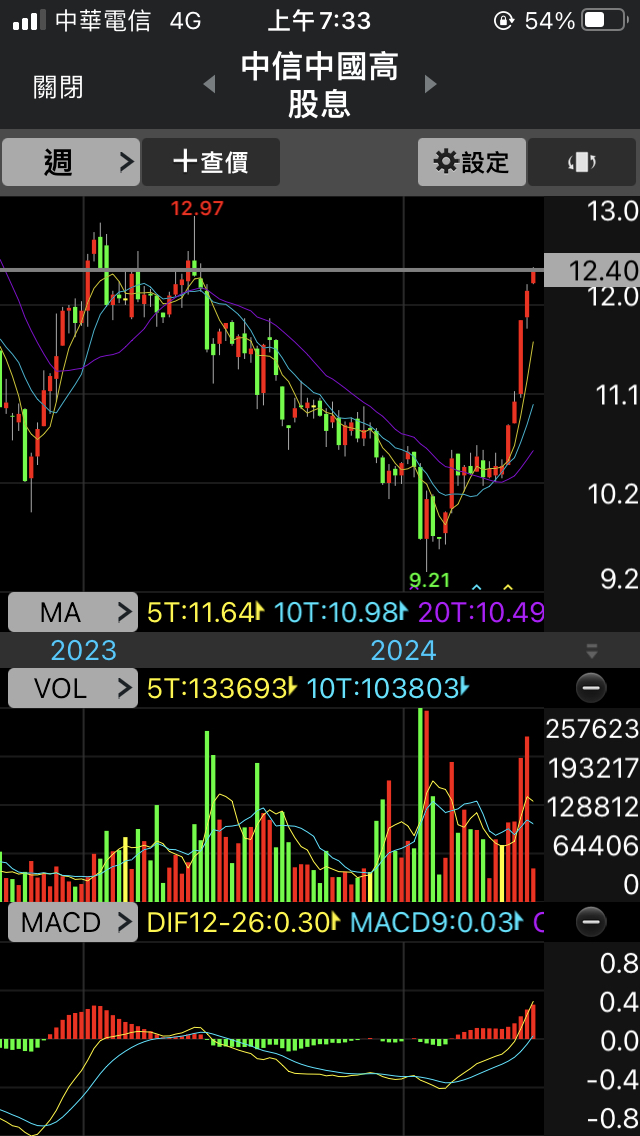Tap the 查價 price lookup button

[x=211, y=162]
